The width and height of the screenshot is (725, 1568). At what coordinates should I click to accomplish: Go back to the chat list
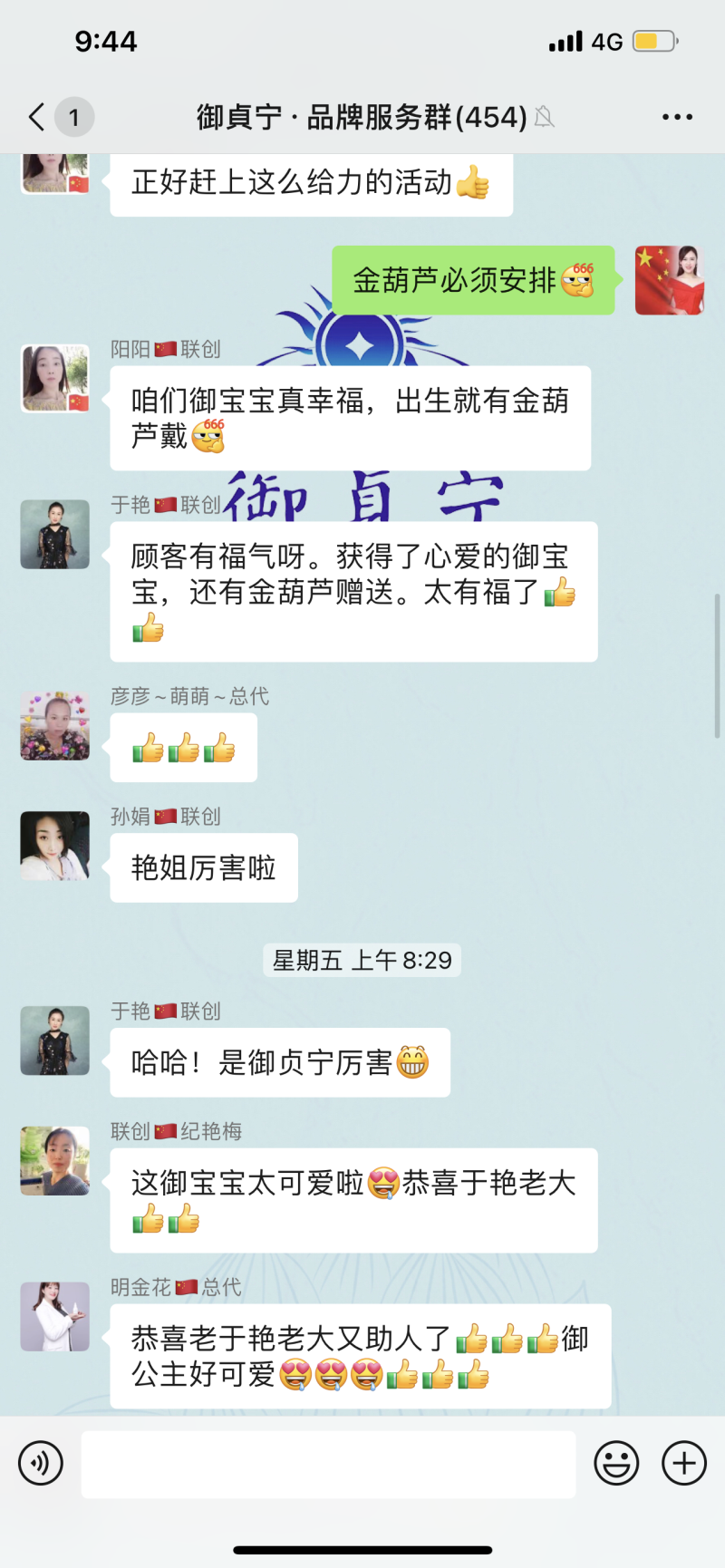pos(36,117)
